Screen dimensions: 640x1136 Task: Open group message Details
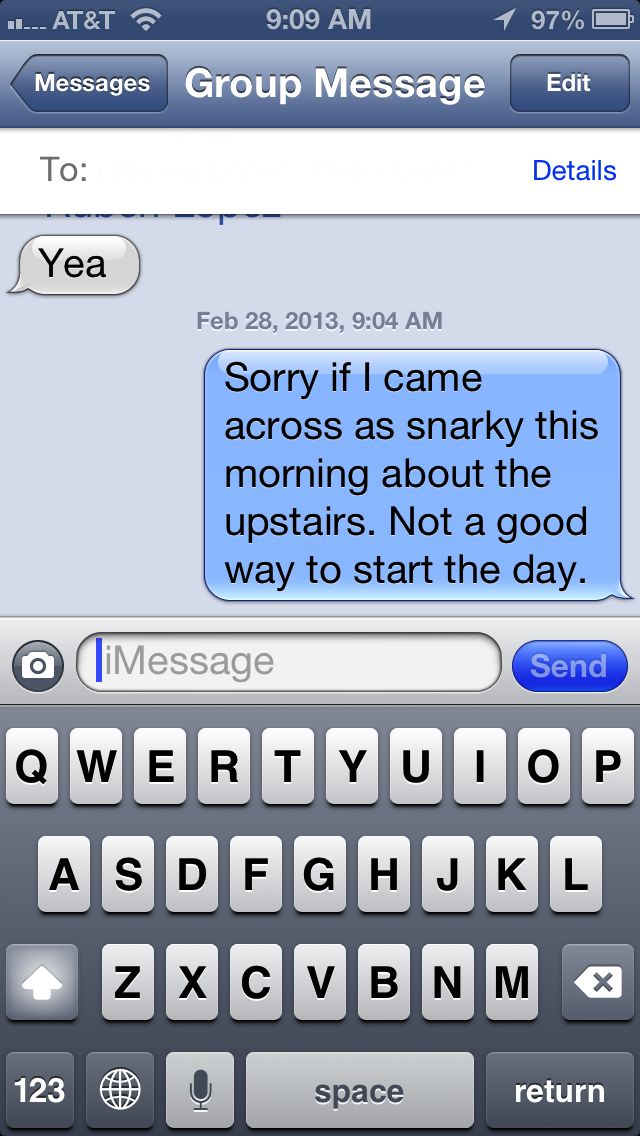tap(573, 171)
